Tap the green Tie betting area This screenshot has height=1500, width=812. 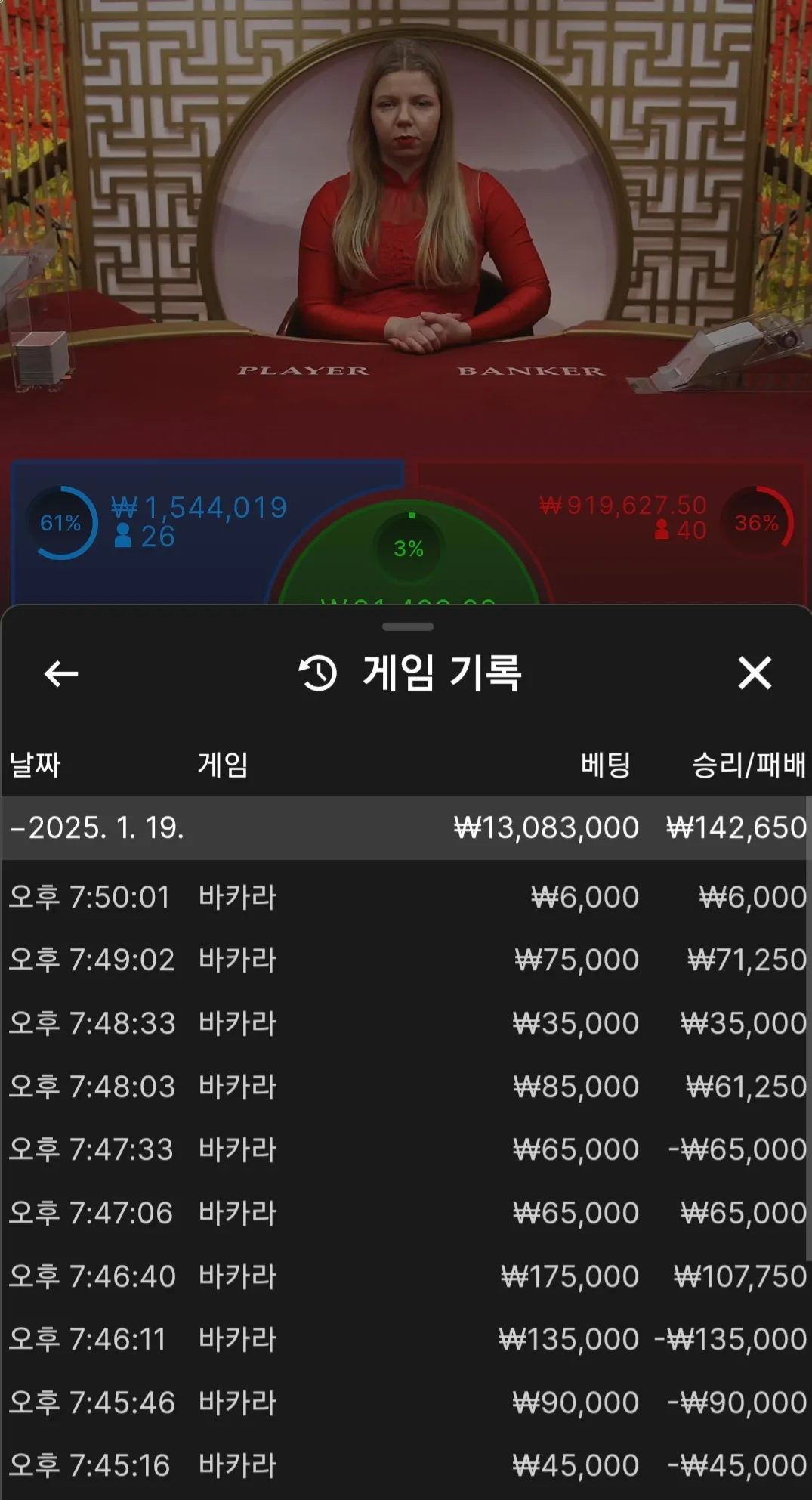click(408, 555)
